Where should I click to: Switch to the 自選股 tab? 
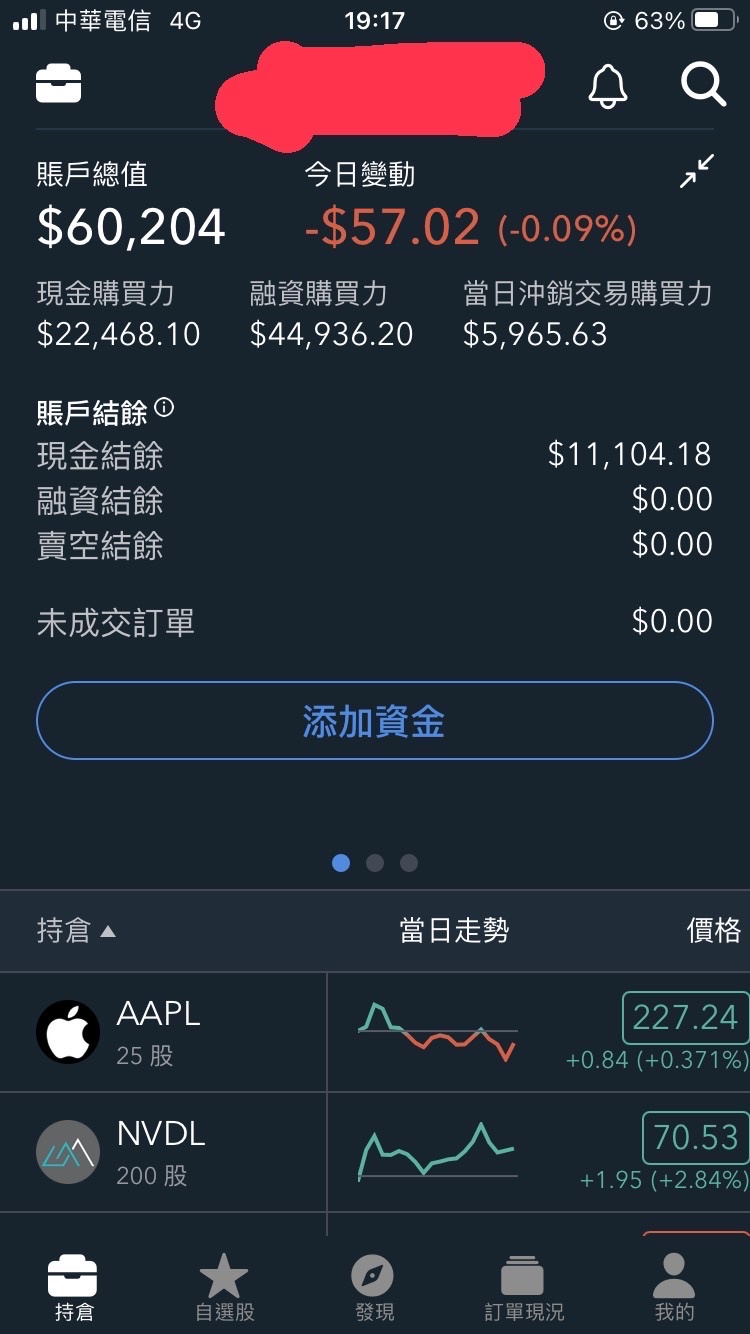tap(224, 1287)
